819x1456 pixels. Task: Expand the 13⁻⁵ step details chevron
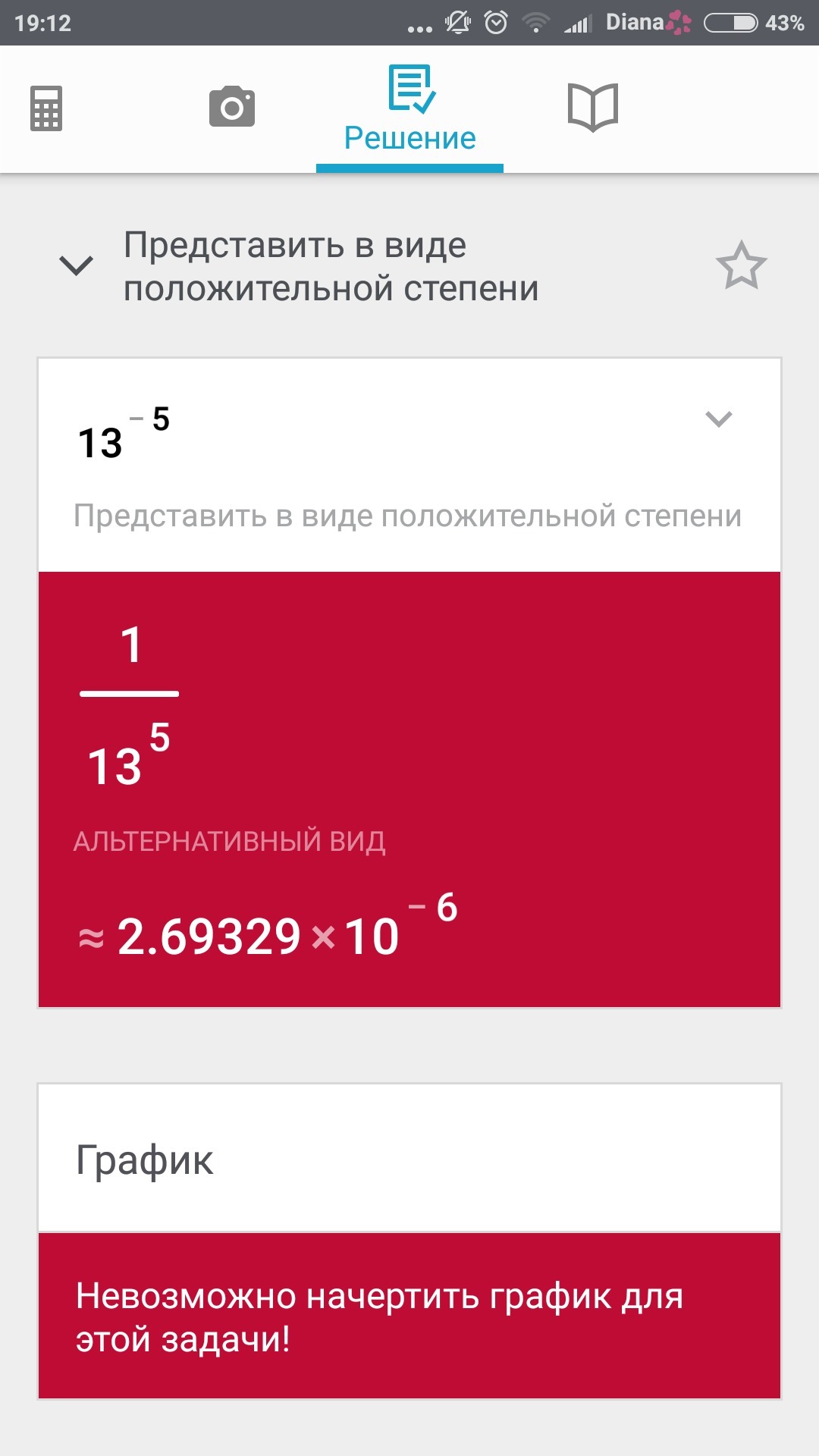pyautogui.click(x=718, y=419)
